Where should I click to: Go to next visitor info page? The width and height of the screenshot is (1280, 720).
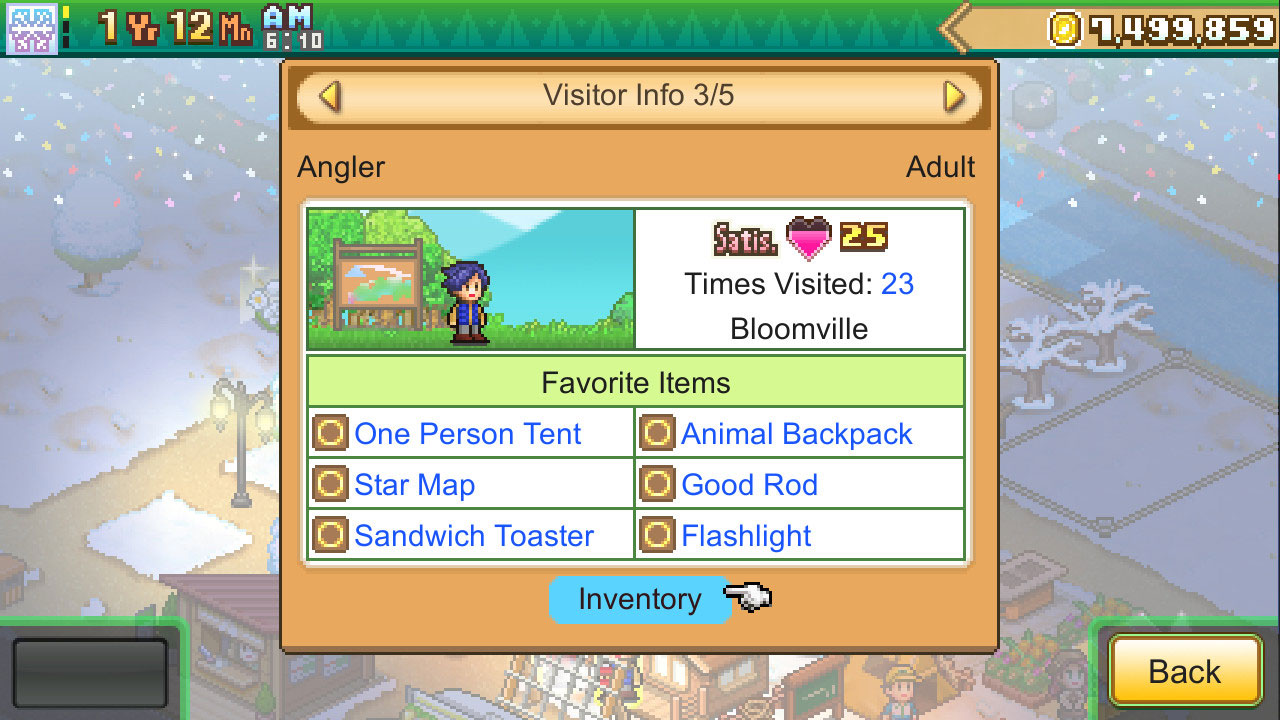954,96
